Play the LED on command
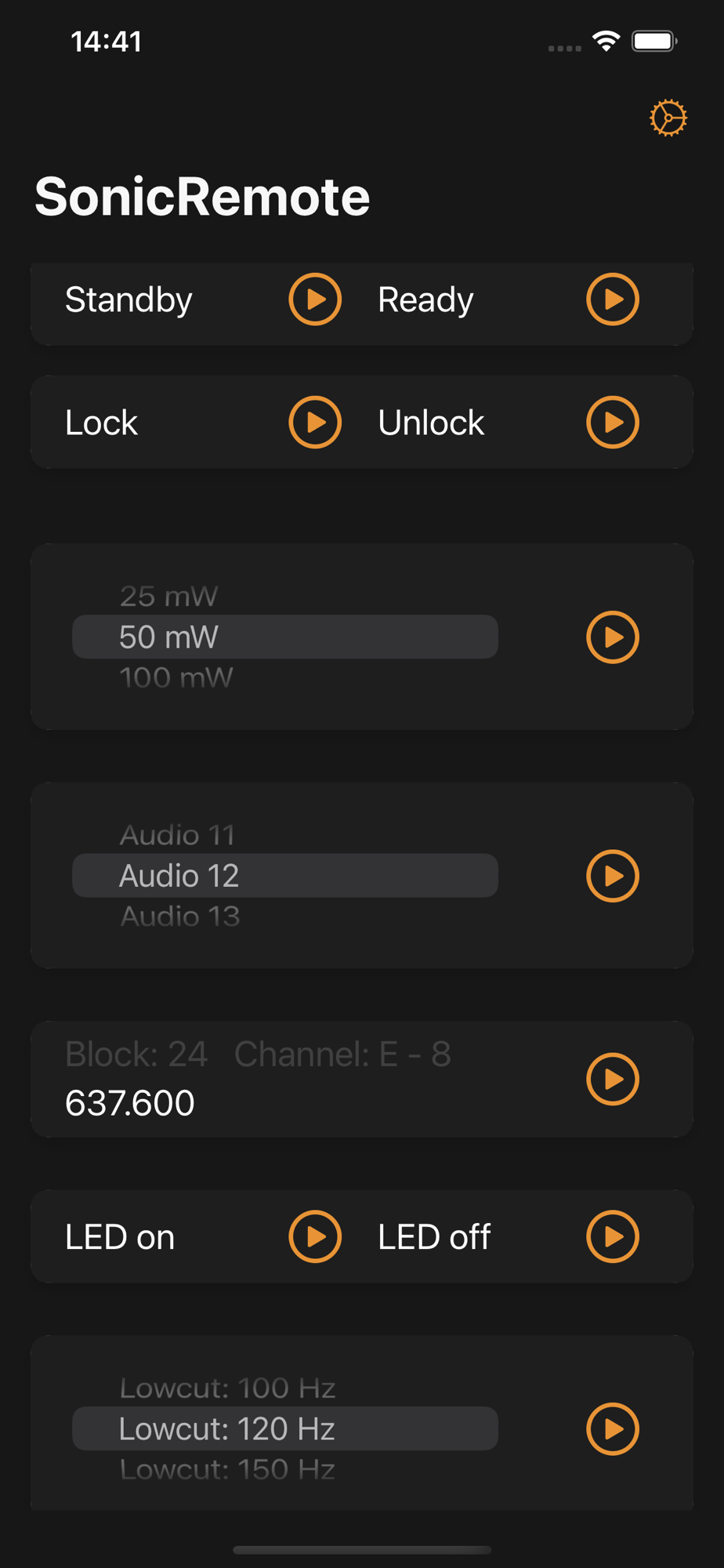Viewport: 724px width, 1568px height. [x=315, y=1236]
